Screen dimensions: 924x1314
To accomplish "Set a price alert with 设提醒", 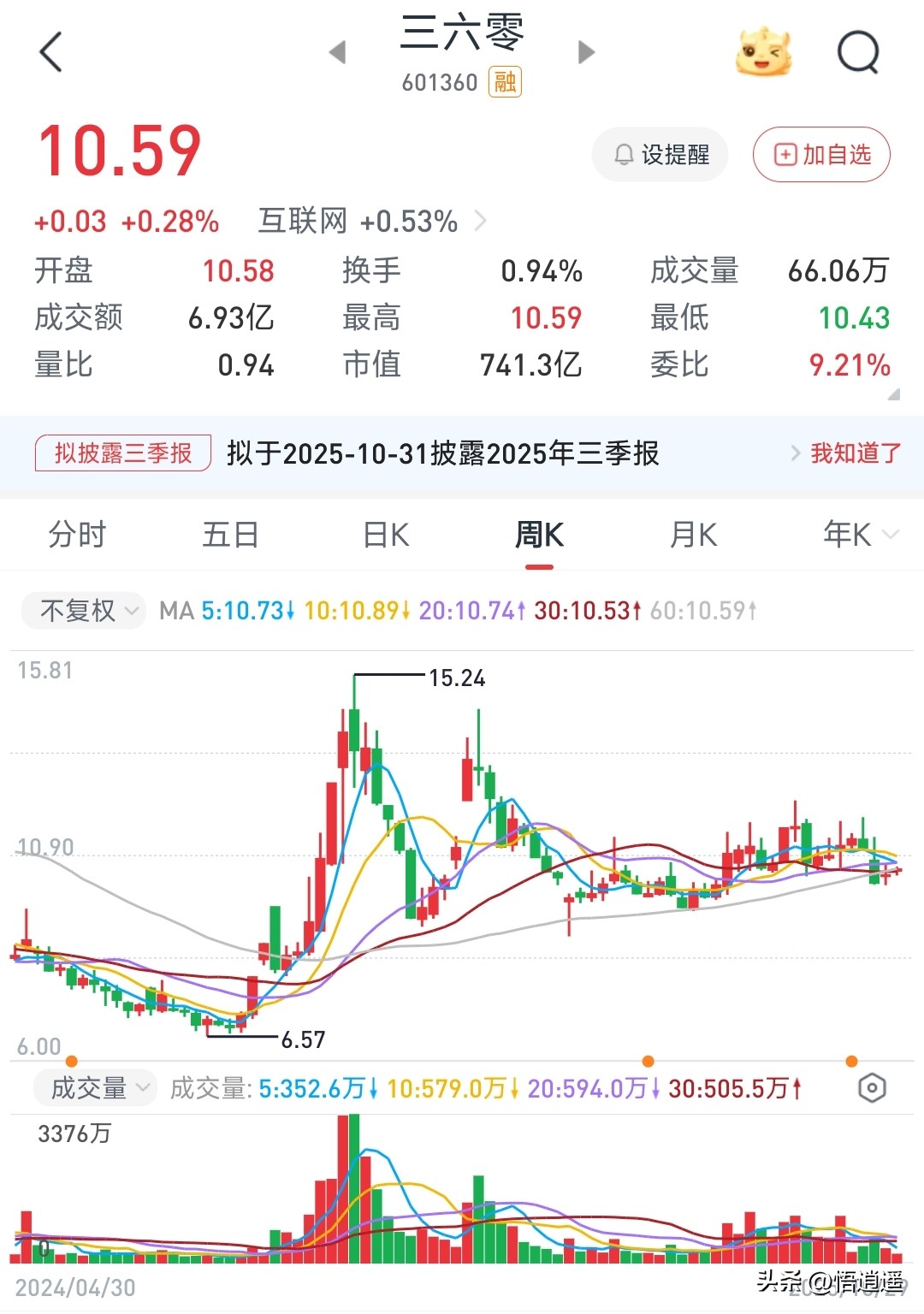I will coord(660,155).
